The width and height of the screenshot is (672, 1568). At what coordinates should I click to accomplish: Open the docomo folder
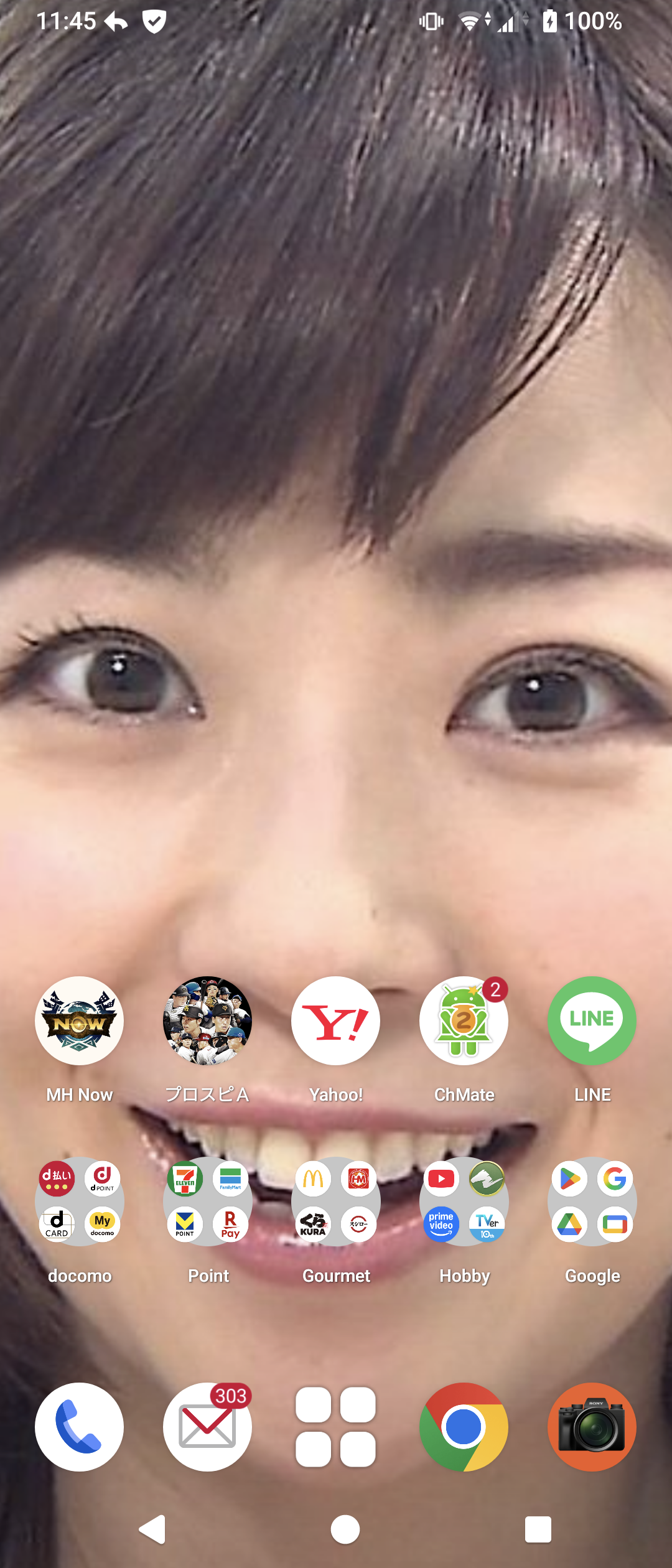click(79, 1201)
